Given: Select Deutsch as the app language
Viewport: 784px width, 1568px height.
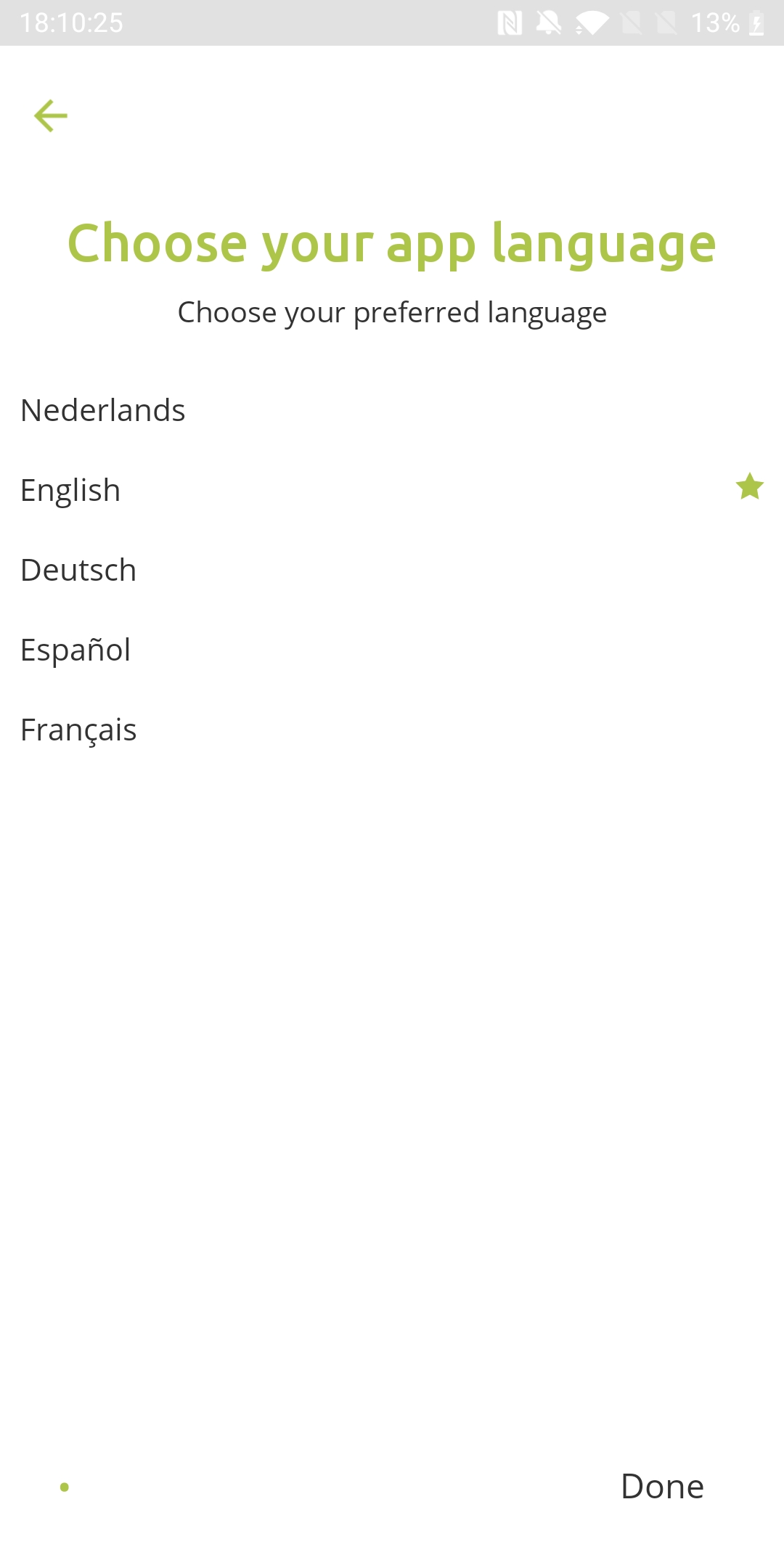Looking at the screenshot, I should (78, 569).
